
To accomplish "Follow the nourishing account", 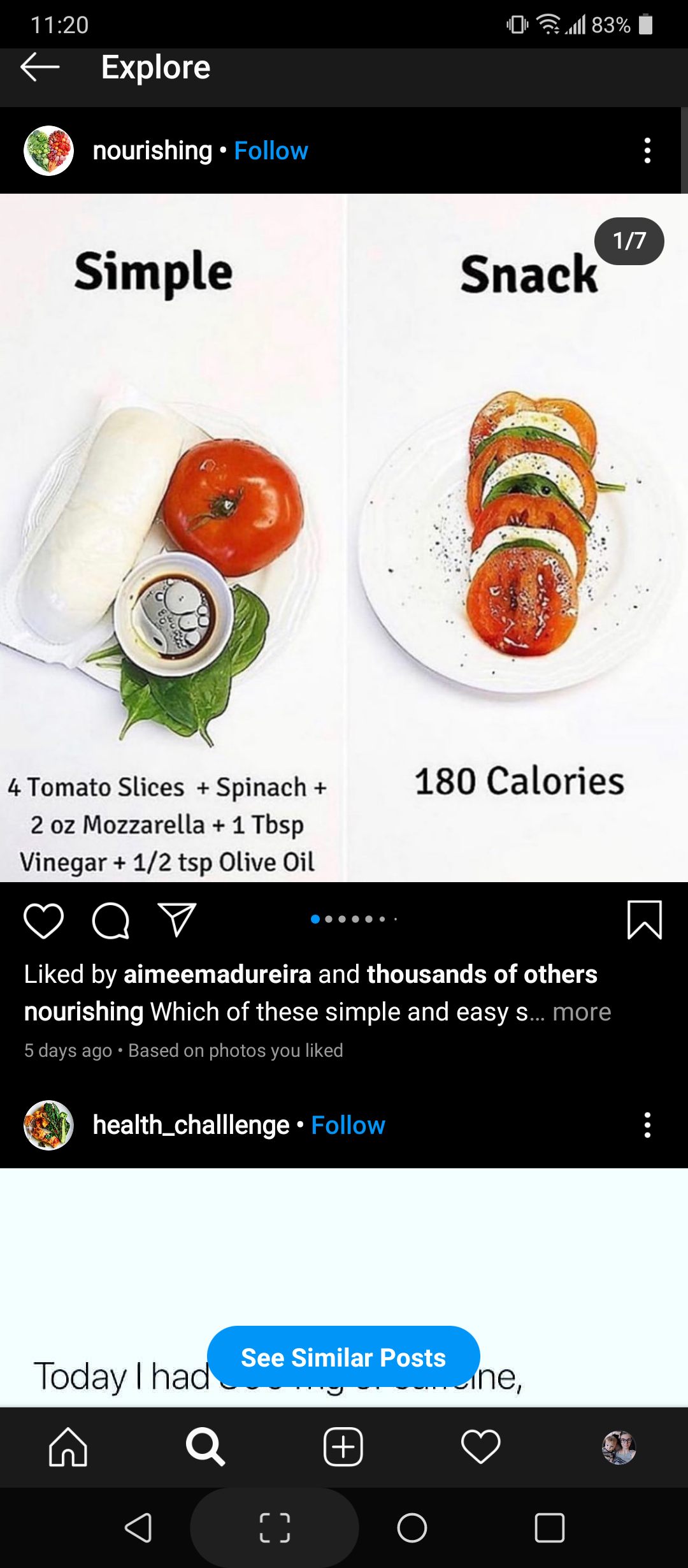I will click(x=271, y=151).
